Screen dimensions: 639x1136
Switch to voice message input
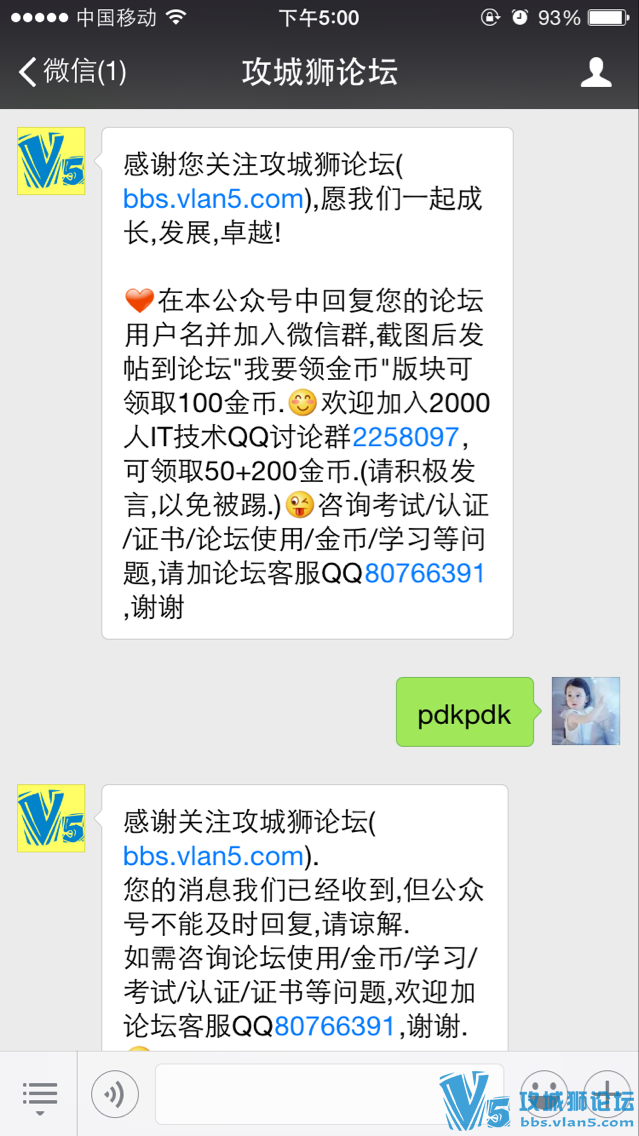114,1095
